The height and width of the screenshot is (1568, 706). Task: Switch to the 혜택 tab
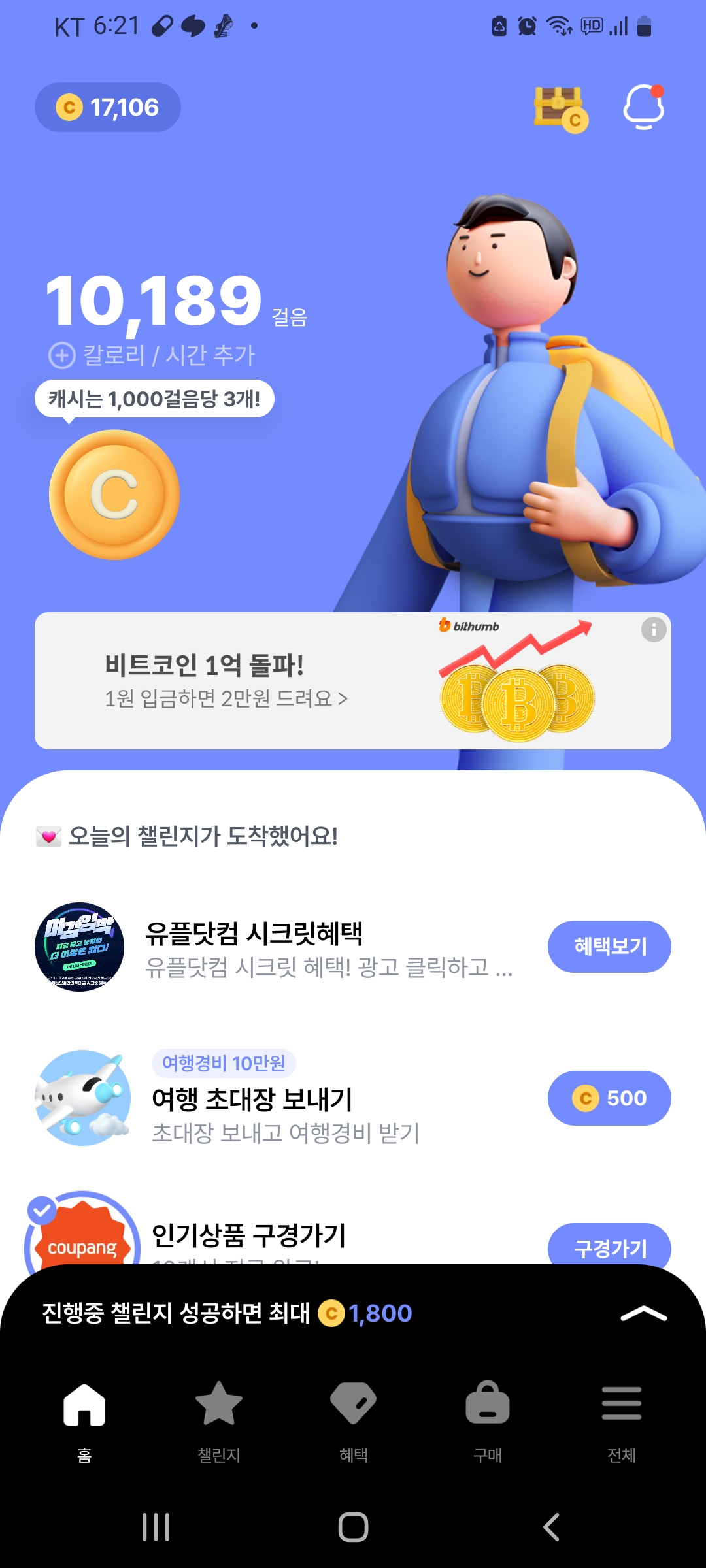[x=353, y=1418]
